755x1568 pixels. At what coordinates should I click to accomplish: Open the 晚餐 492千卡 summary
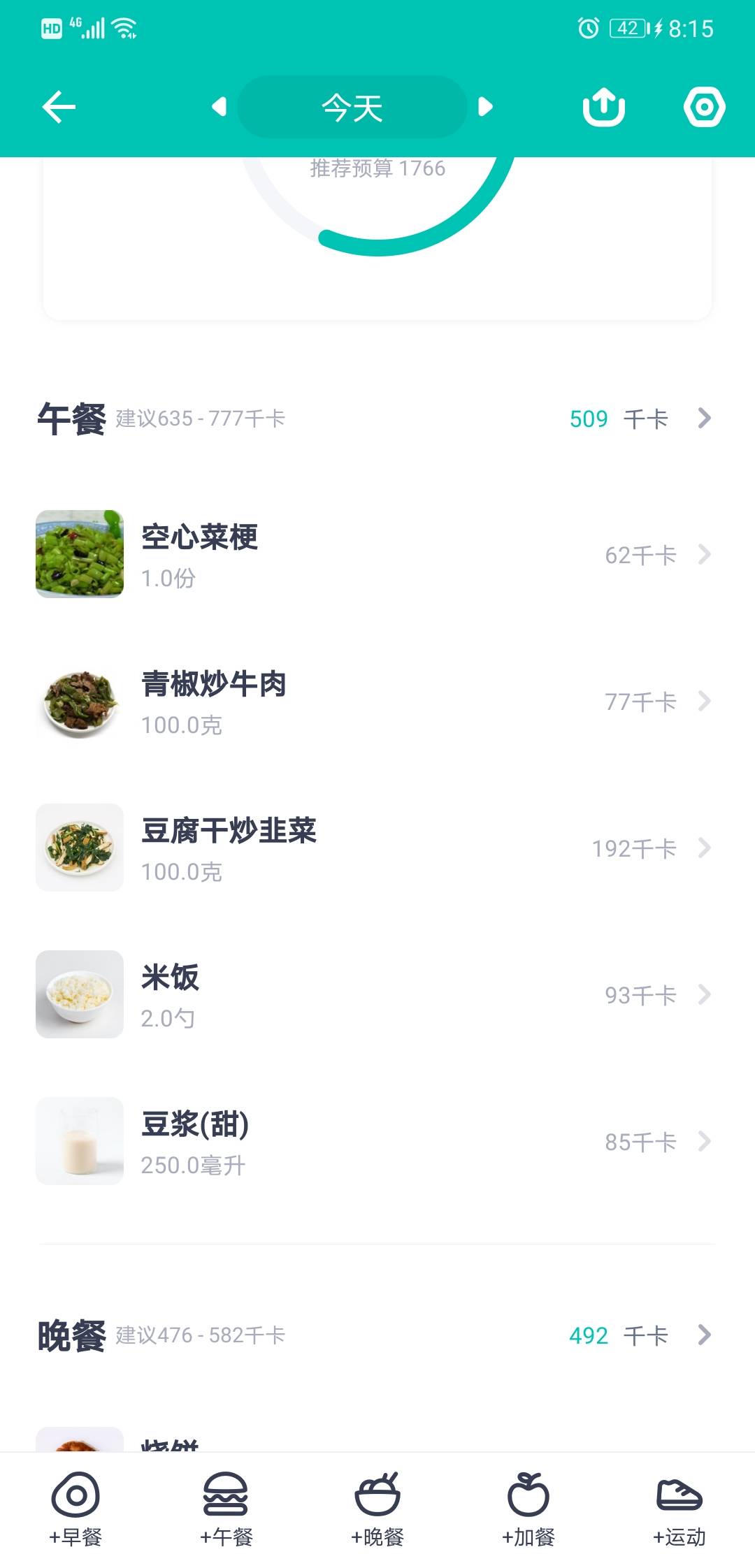coord(639,1335)
